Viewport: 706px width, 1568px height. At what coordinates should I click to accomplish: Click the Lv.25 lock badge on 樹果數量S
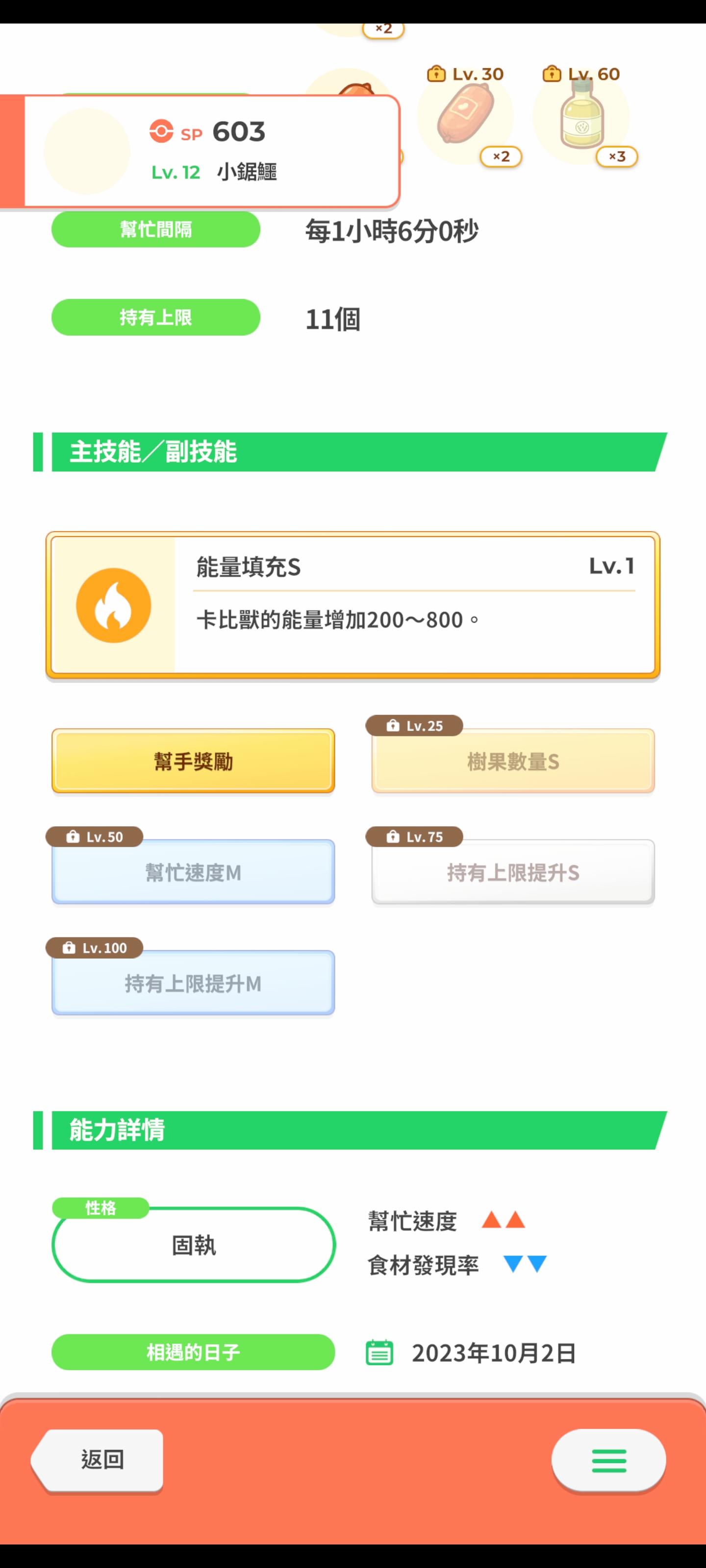(415, 726)
